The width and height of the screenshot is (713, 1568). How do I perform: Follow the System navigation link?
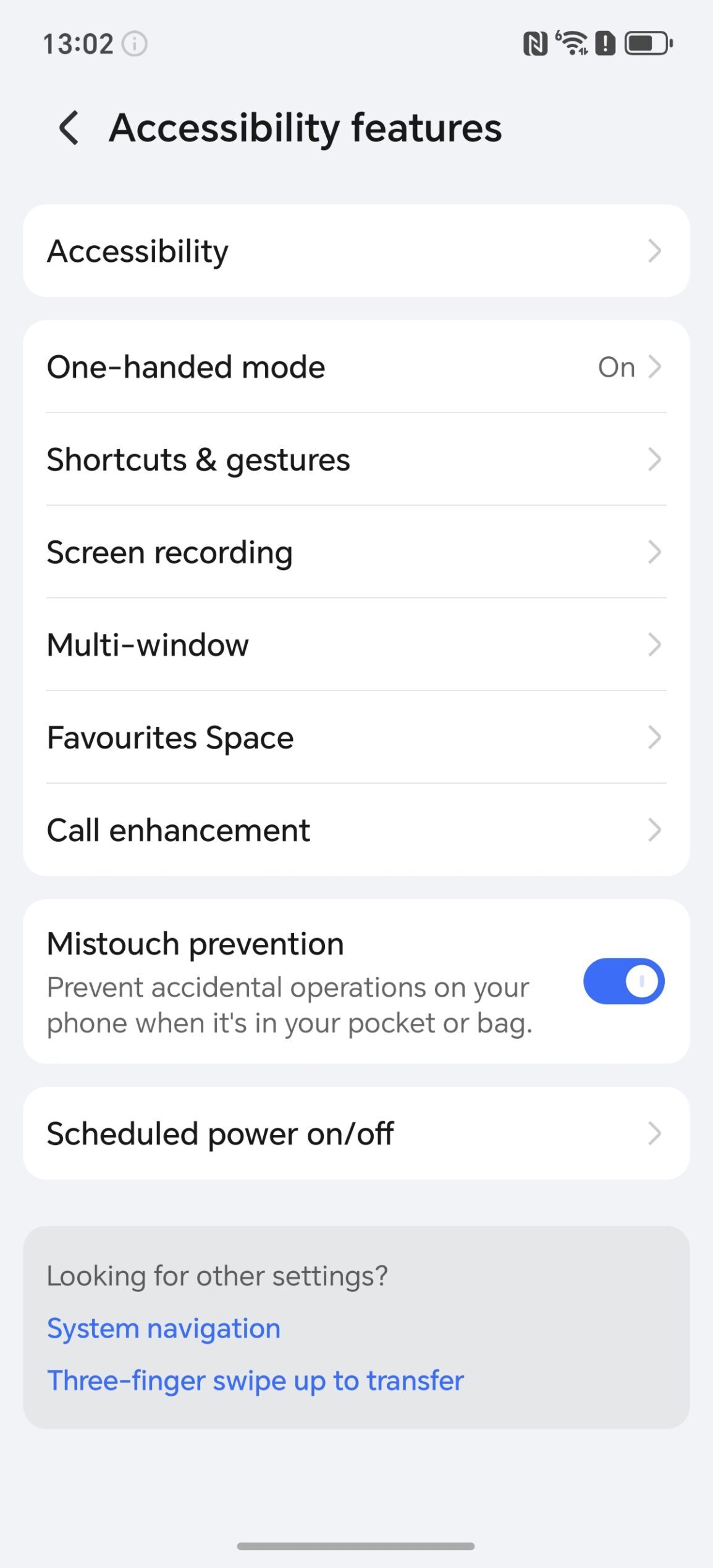point(164,1328)
